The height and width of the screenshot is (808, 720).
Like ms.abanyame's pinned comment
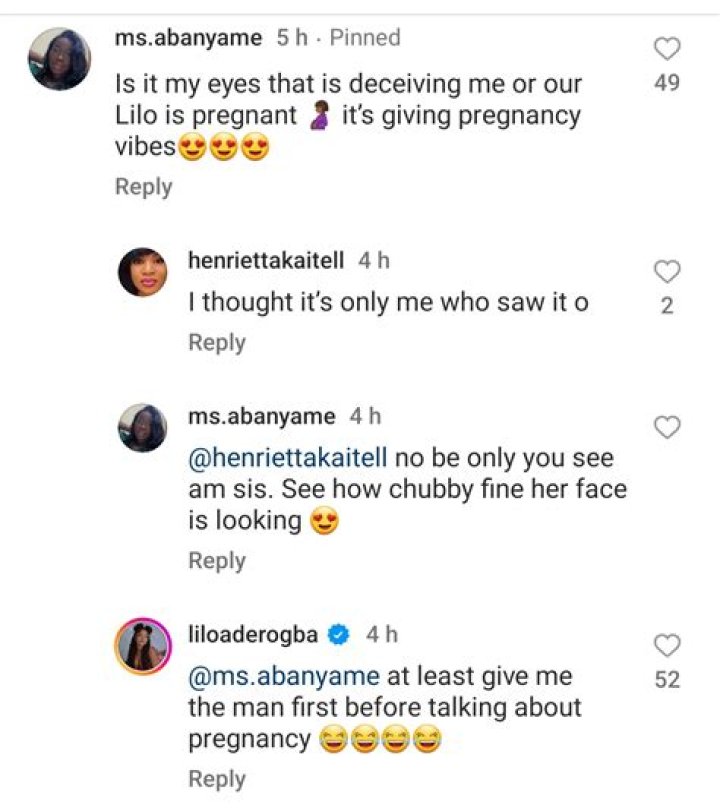tap(666, 48)
